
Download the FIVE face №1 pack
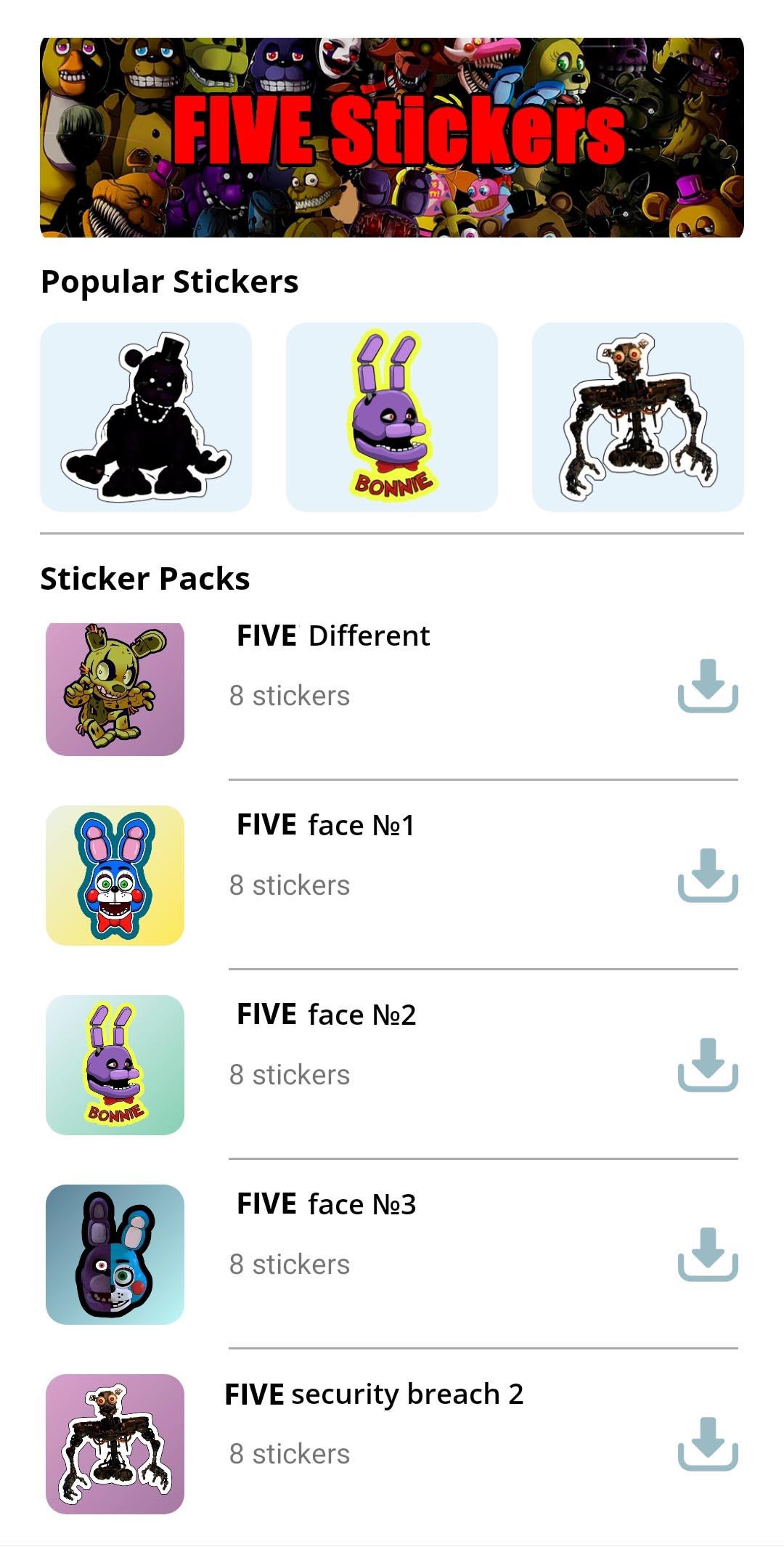(708, 875)
